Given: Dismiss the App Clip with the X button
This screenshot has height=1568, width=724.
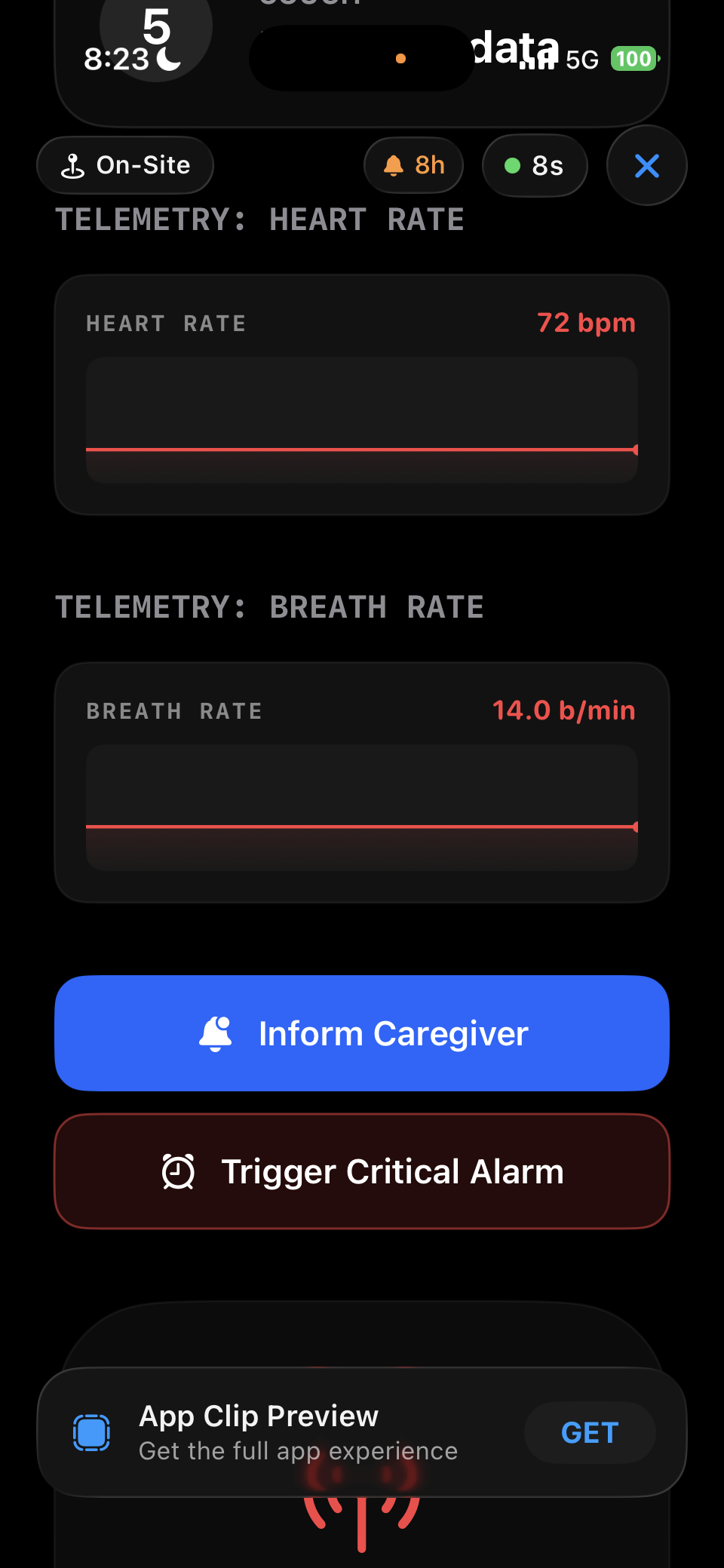Looking at the screenshot, I should (x=646, y=165).
